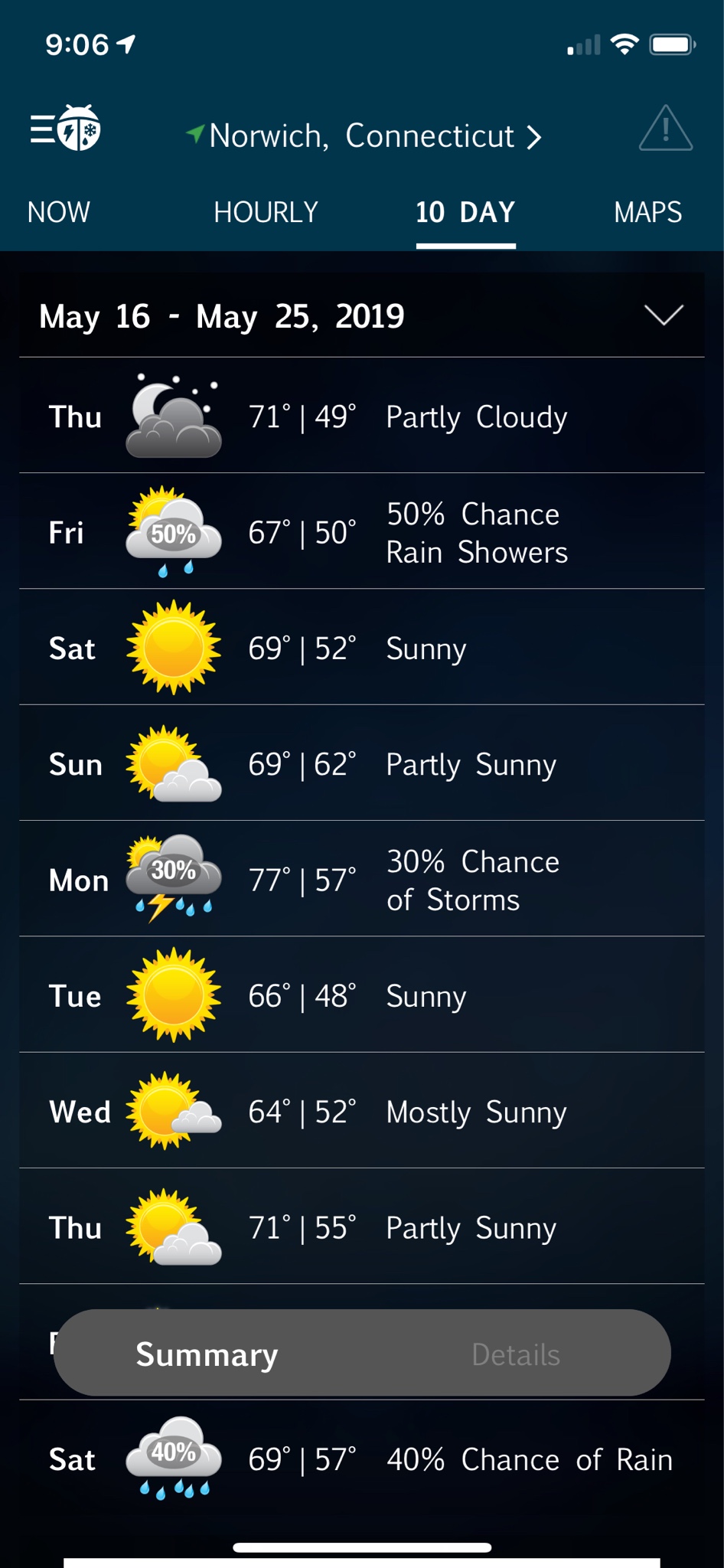Viewport: 724px width, 1568px height.
Task: Open Friday's 50% chance rain showers forecast
Action: (361, 532)
